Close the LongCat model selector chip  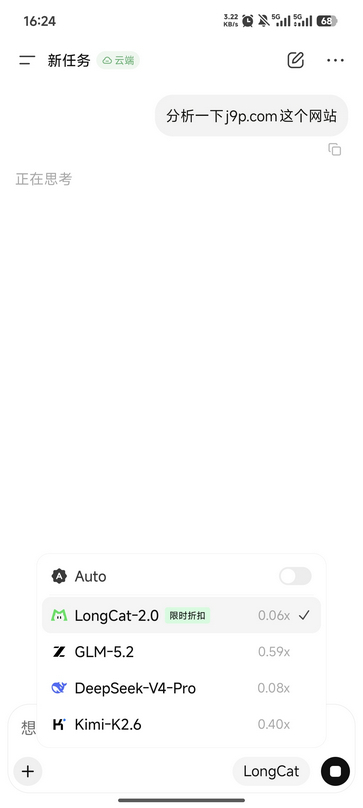pyautogui.click(x=271, y=771)
